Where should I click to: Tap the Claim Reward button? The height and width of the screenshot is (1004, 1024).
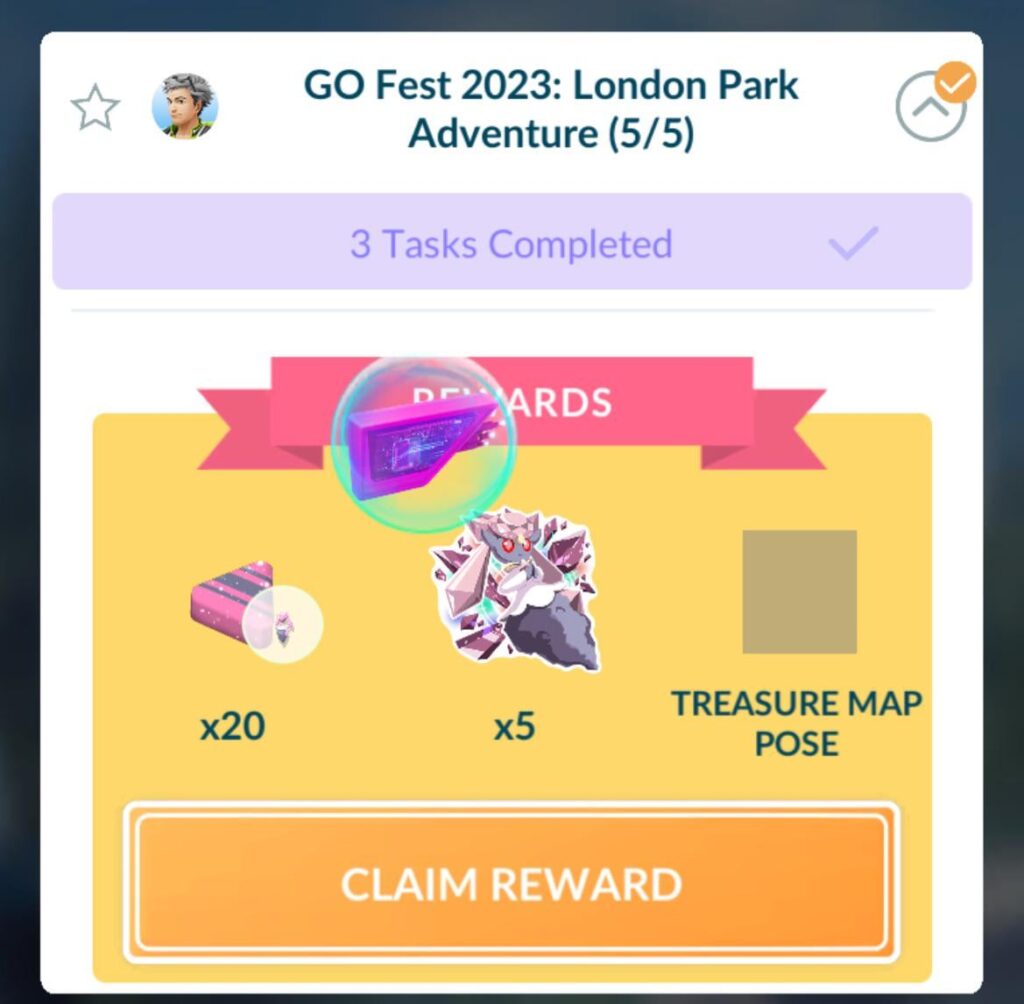pos(511,883)
